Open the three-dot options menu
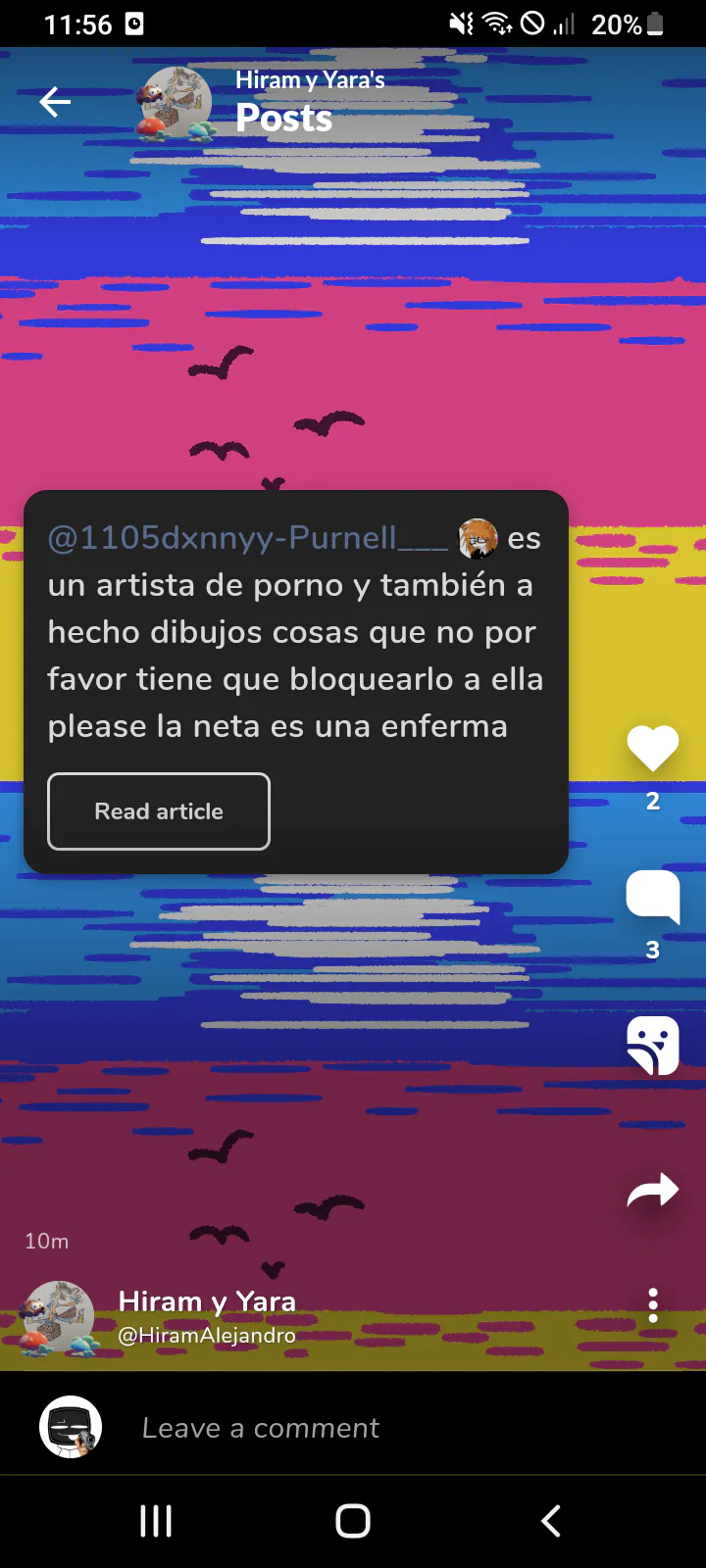This screenshot has width=706, height=1568. 653,1305
